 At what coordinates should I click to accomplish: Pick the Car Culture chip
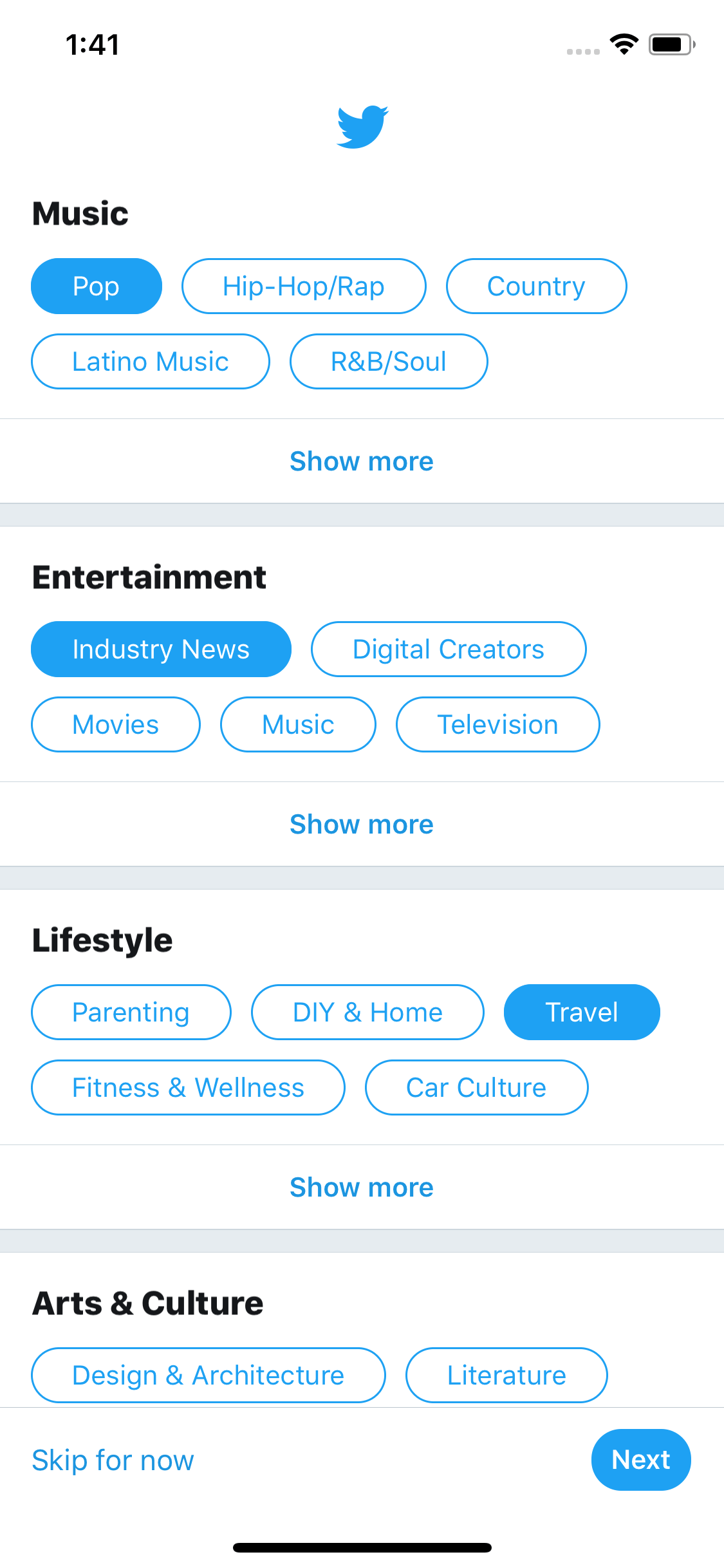(x=476, y=1087)
